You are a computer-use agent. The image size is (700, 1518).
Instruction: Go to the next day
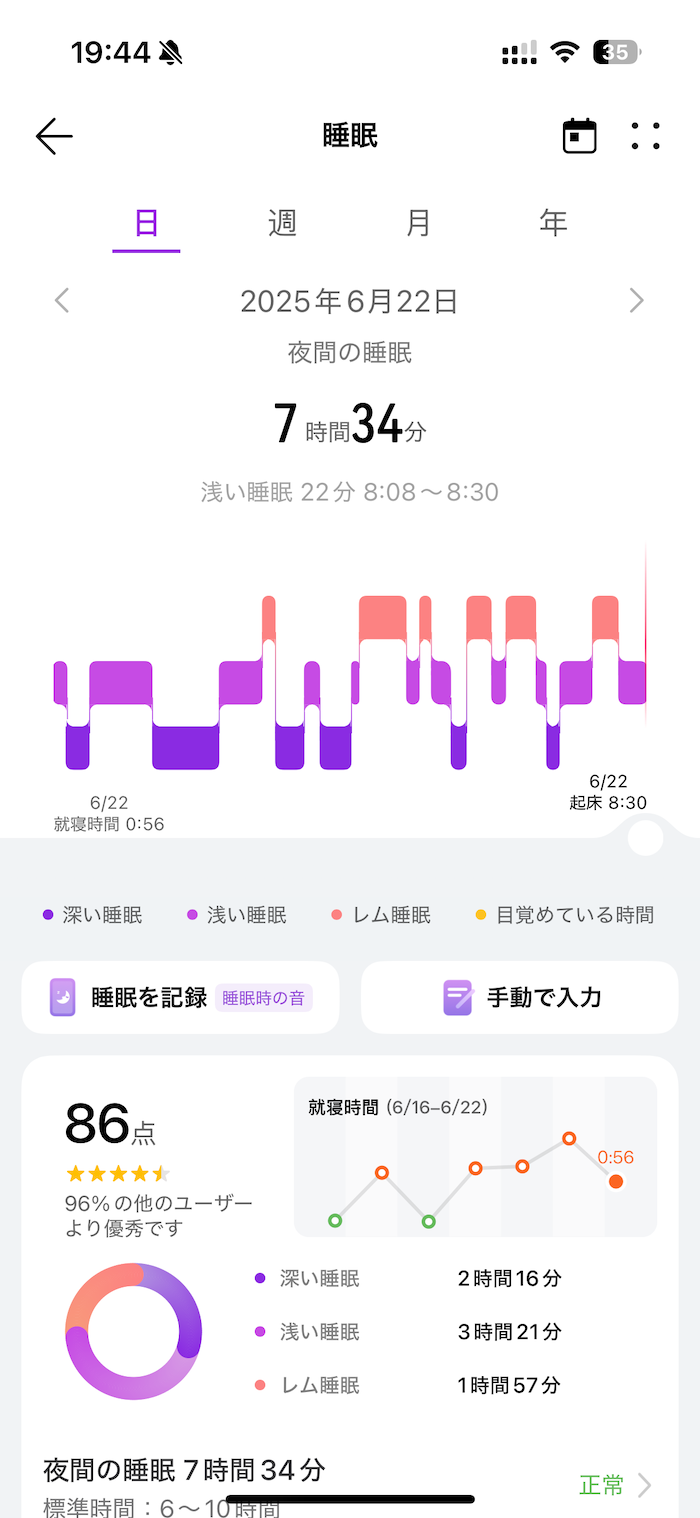click(636, 300)
